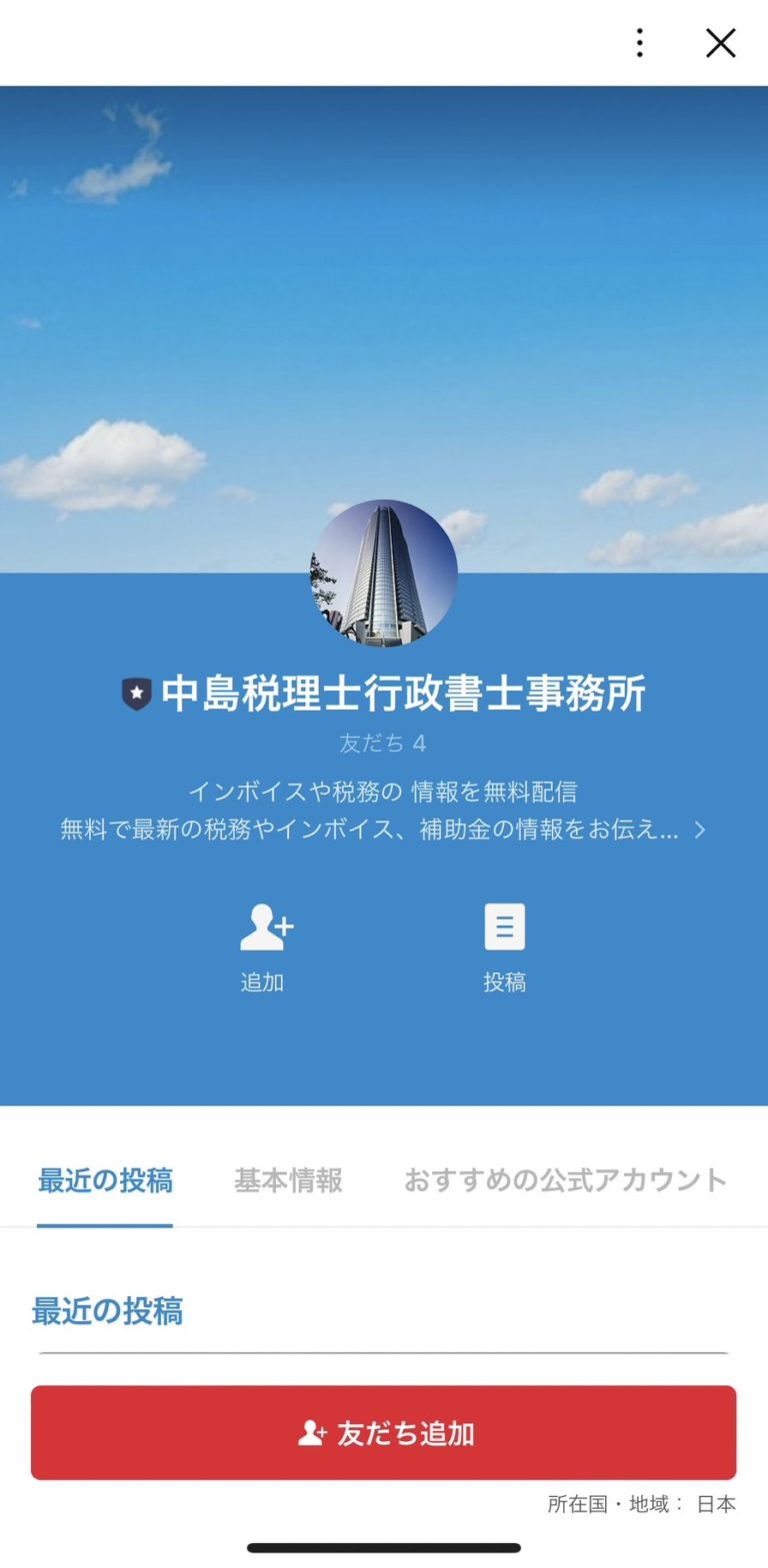The width and height of the screenshot is (768, 1568).
Task: Close the profile with the X icon
Action: (x=719, y=43)
